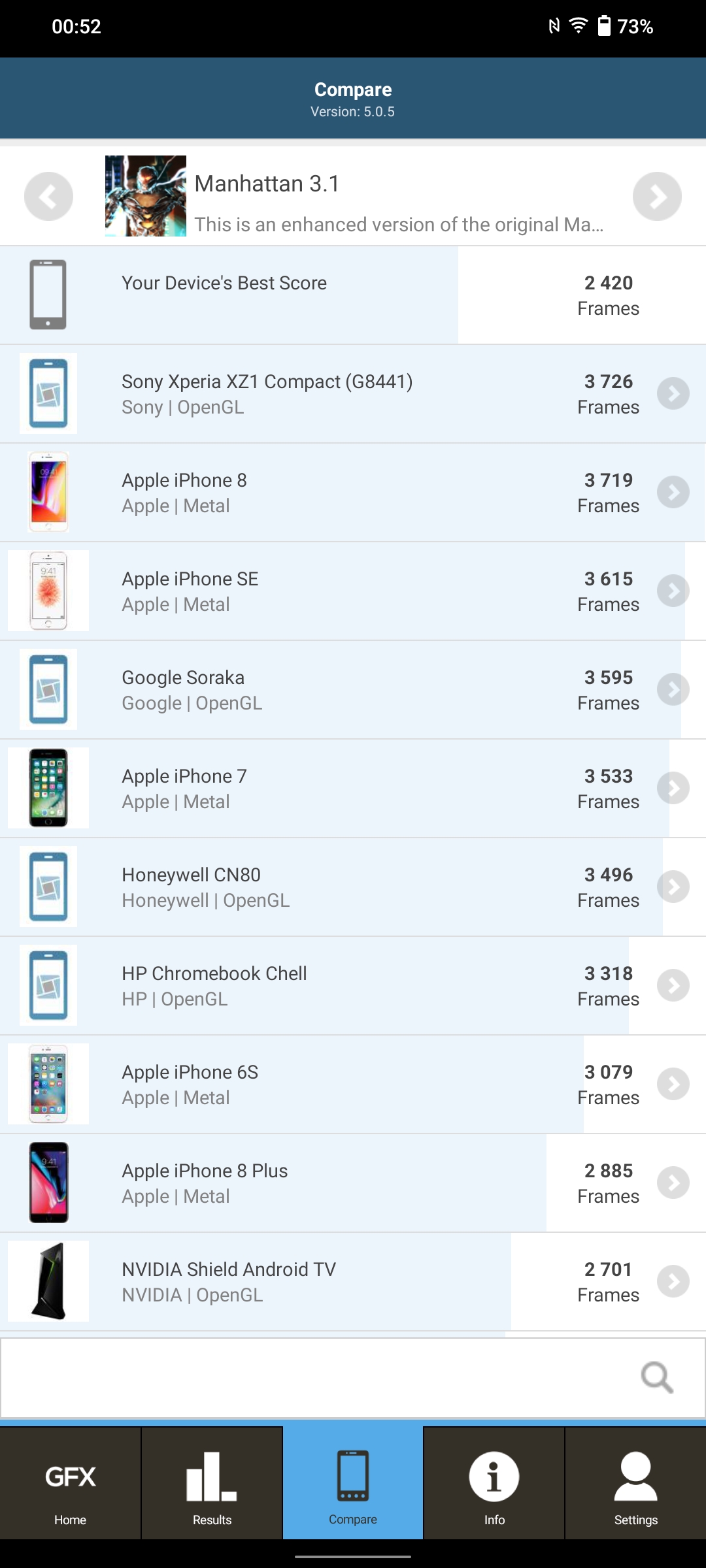Open the Info tab
This screenshot has width=706, height=1568.
[494, 1484]
